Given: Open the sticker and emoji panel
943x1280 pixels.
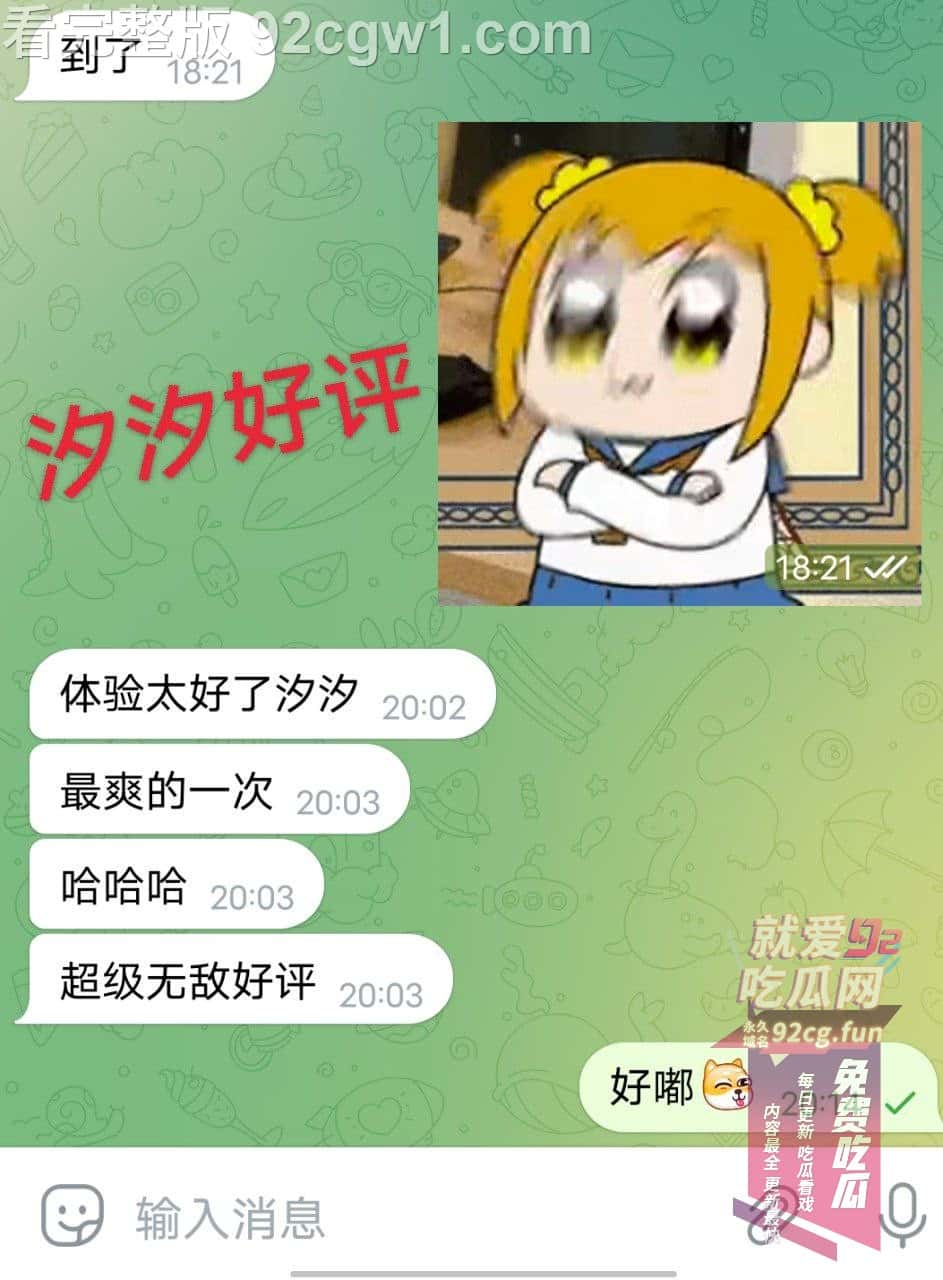Looking at the screenshot, I should tap(72, 1216).
